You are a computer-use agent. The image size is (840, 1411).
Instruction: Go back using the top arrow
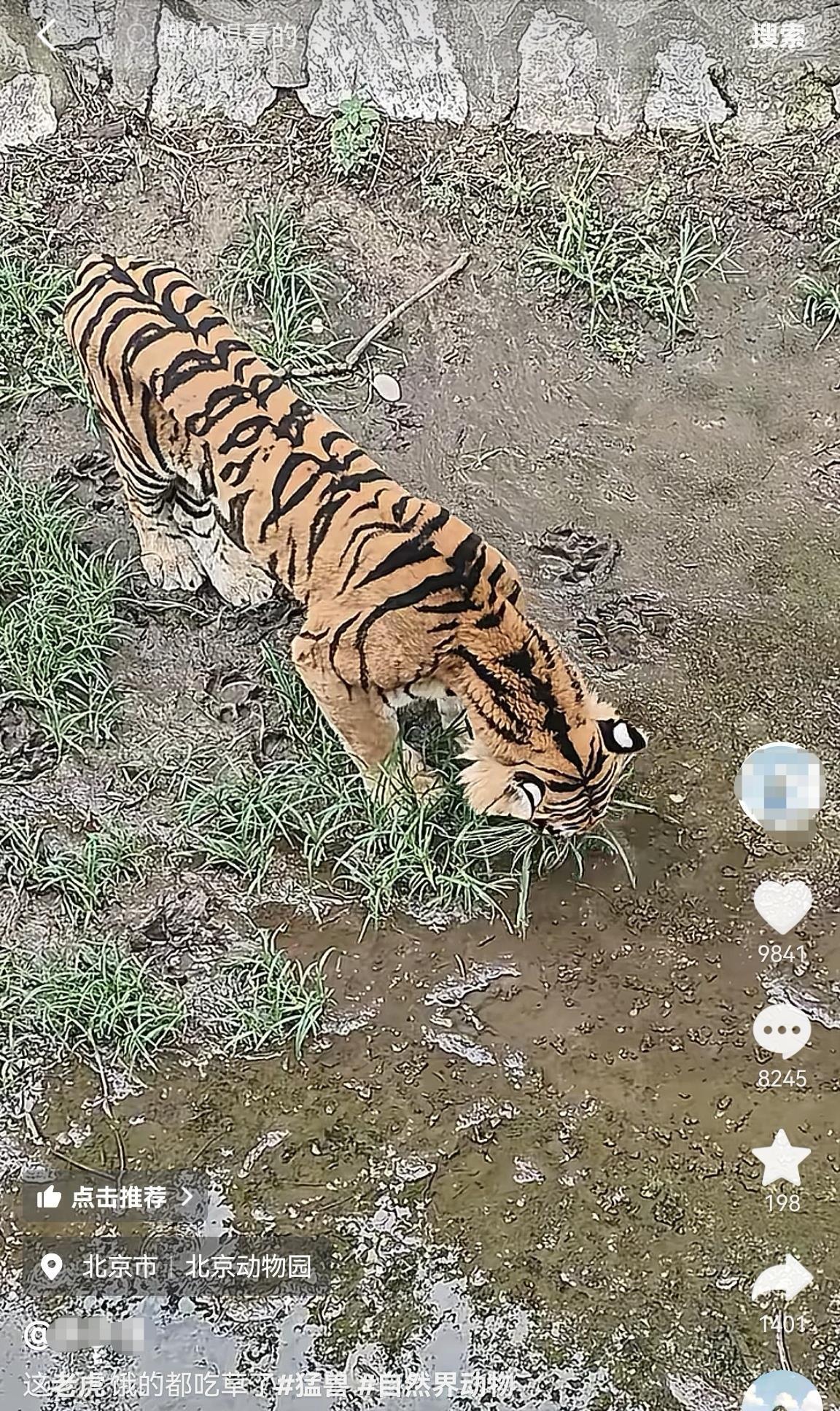tap(46, 34)
